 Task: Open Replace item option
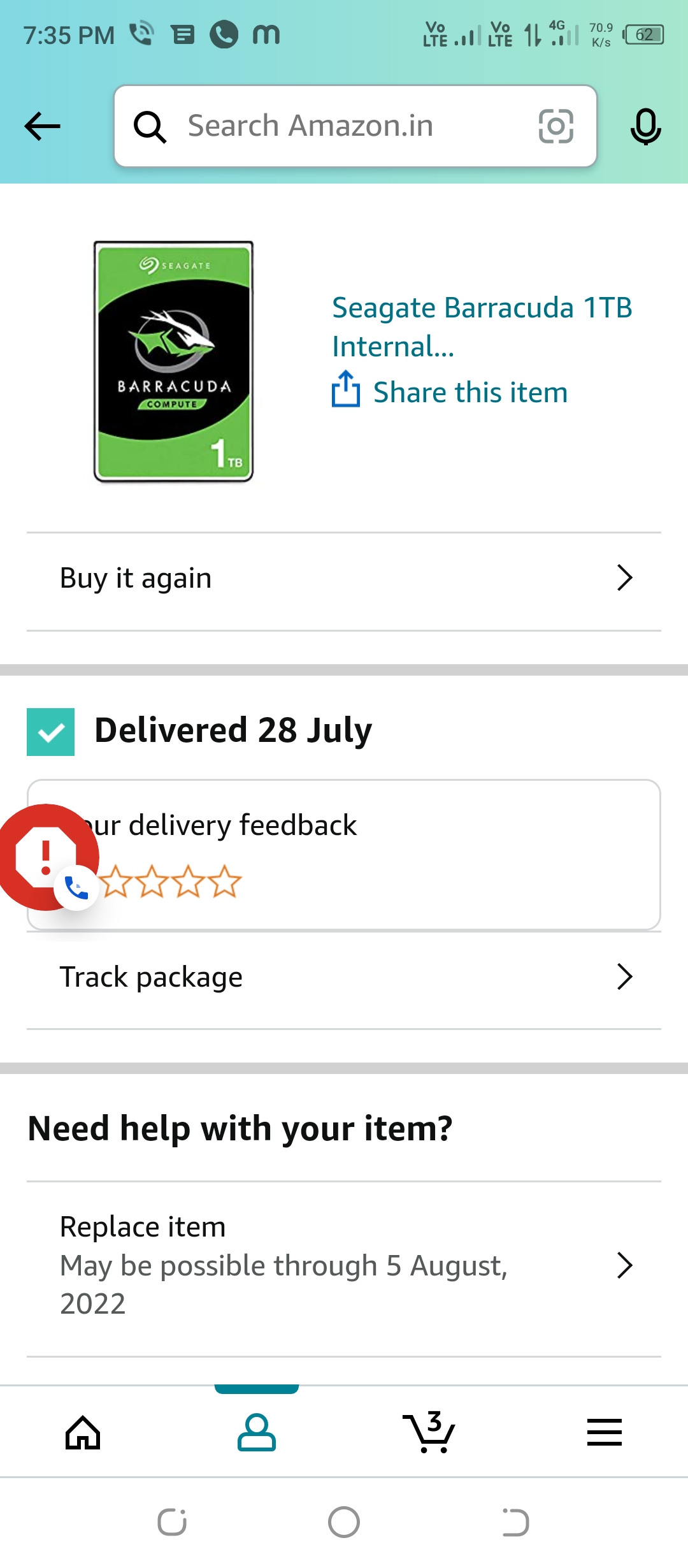(344, 1265)
